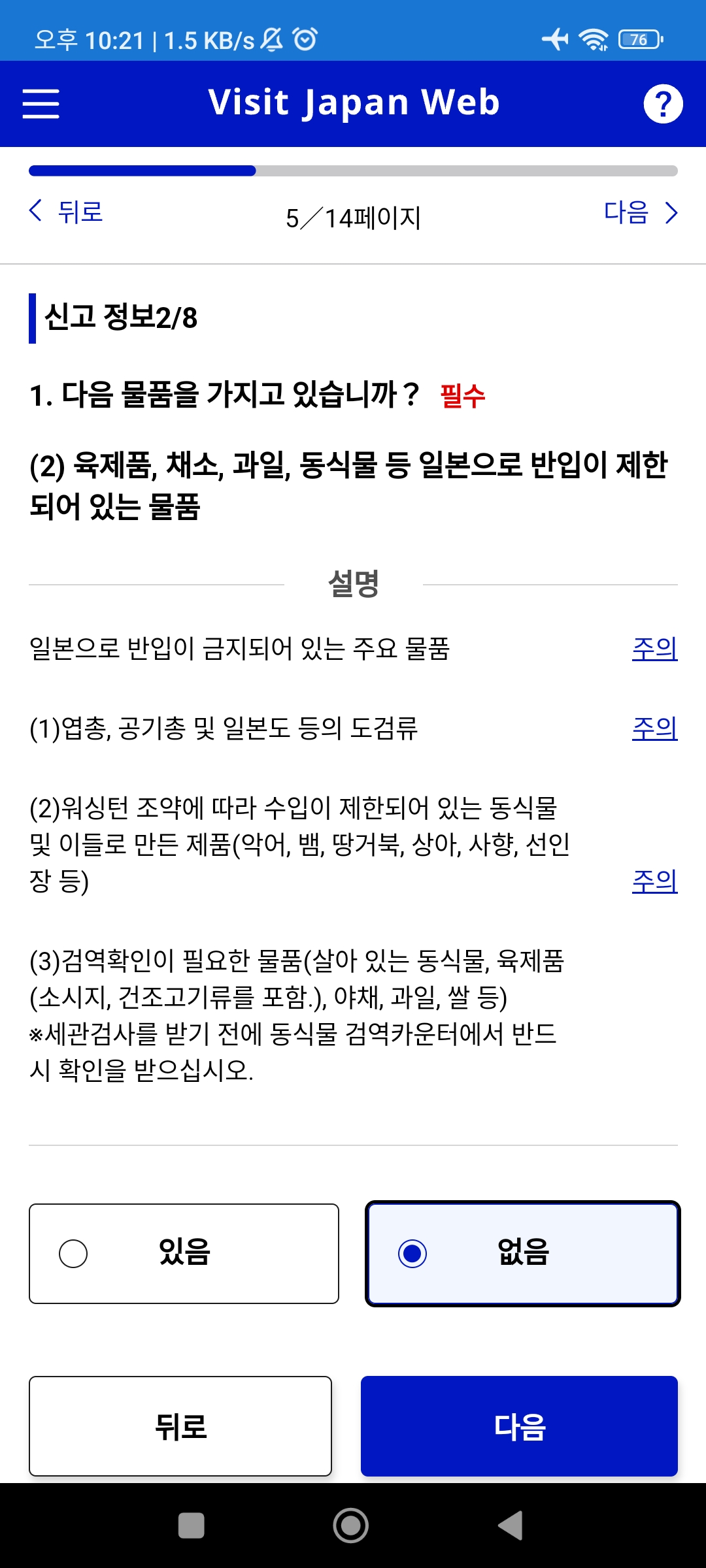
Task: Open 주의 link for 엽총, 공기총 도검류
Action: pyautogui.click(x=654, y=728)
